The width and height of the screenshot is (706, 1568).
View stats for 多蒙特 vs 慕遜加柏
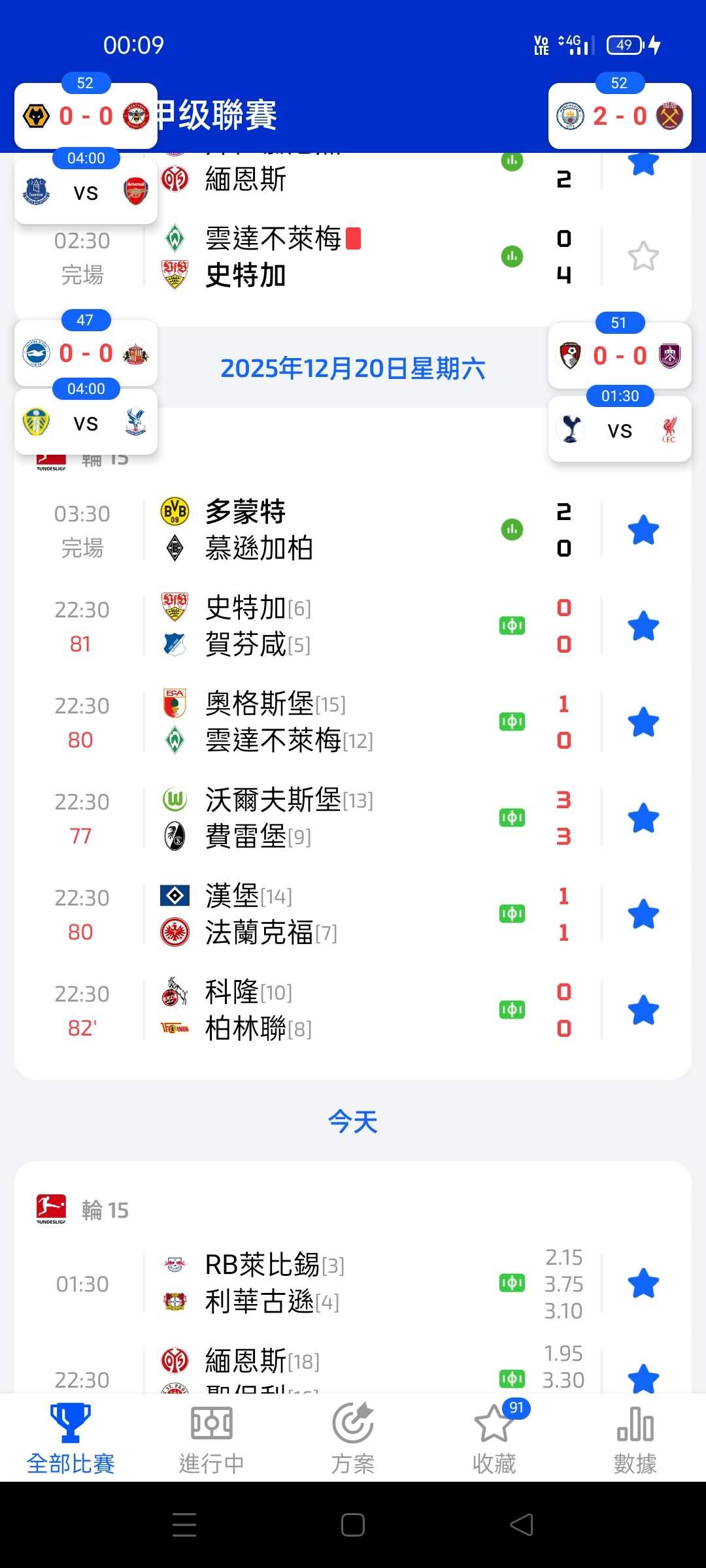coord(512,530)
